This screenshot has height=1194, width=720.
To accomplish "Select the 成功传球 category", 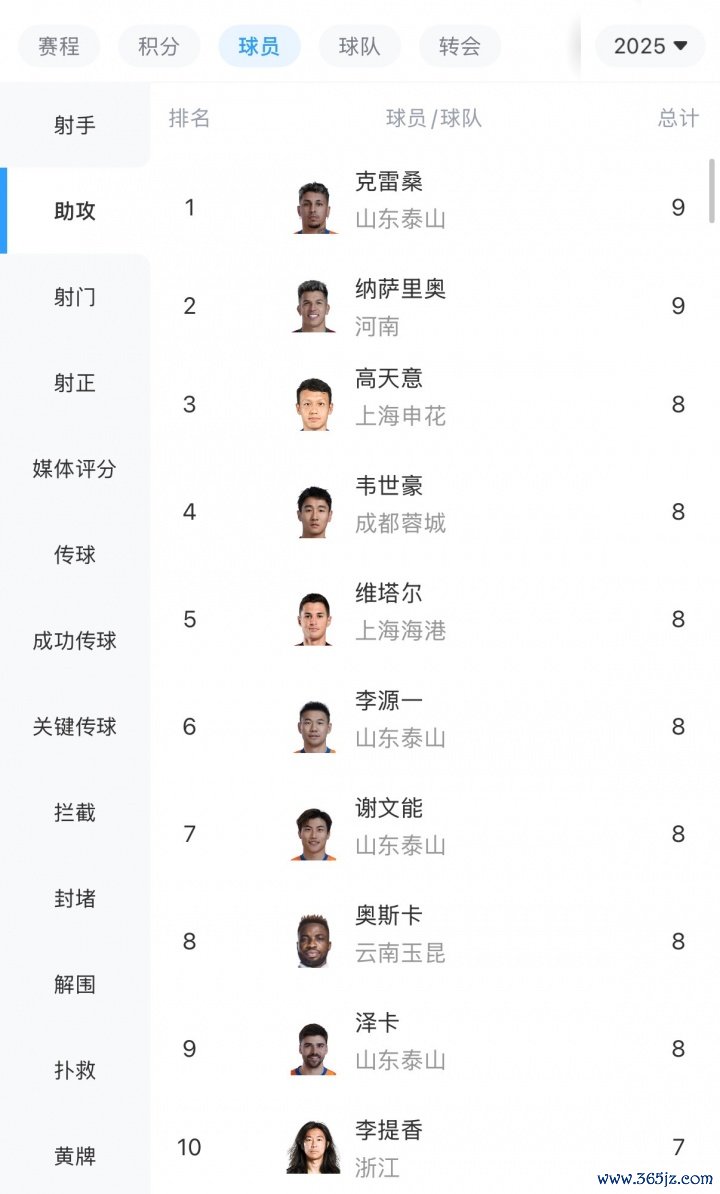I will 75,641.
